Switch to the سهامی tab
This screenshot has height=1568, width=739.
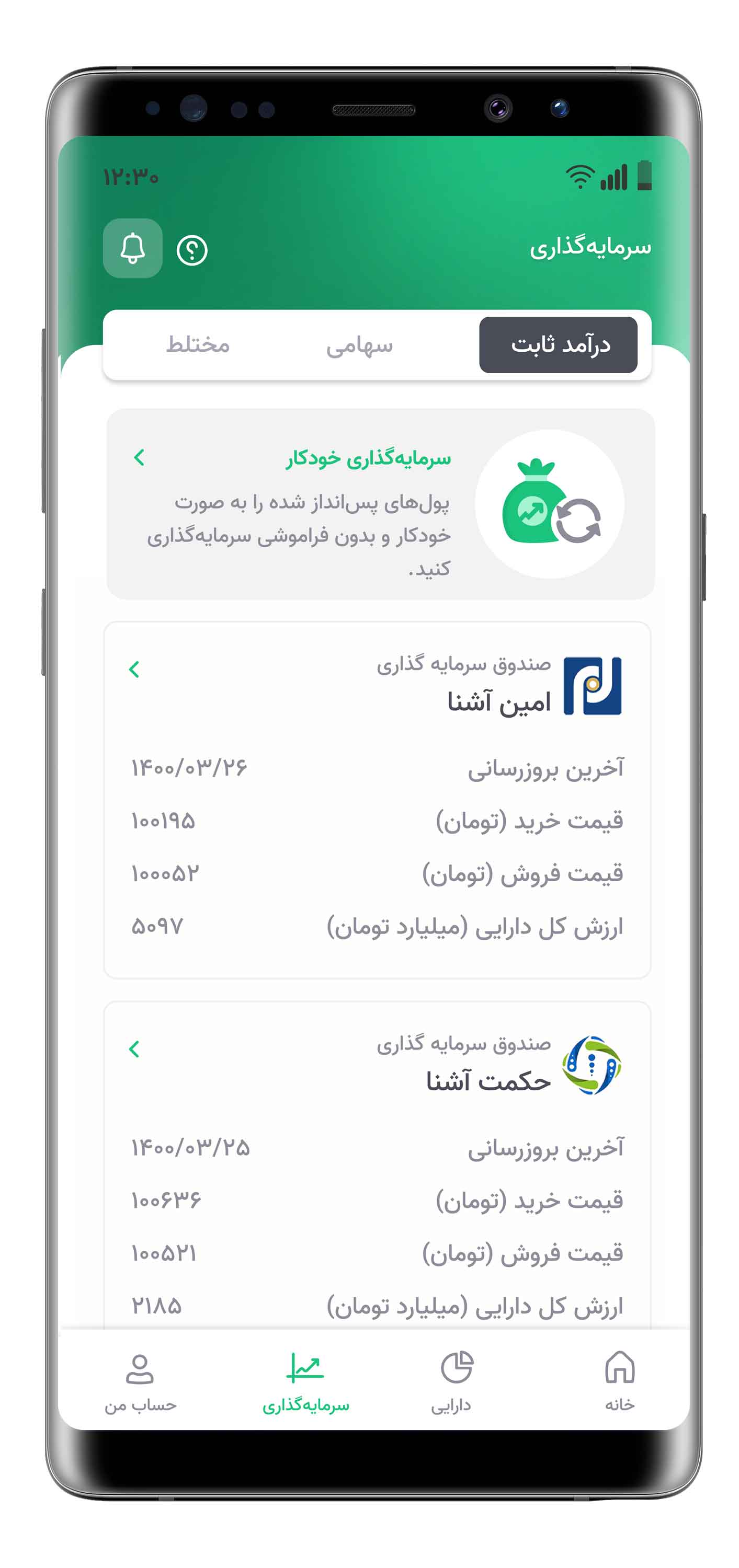[359, 345]
